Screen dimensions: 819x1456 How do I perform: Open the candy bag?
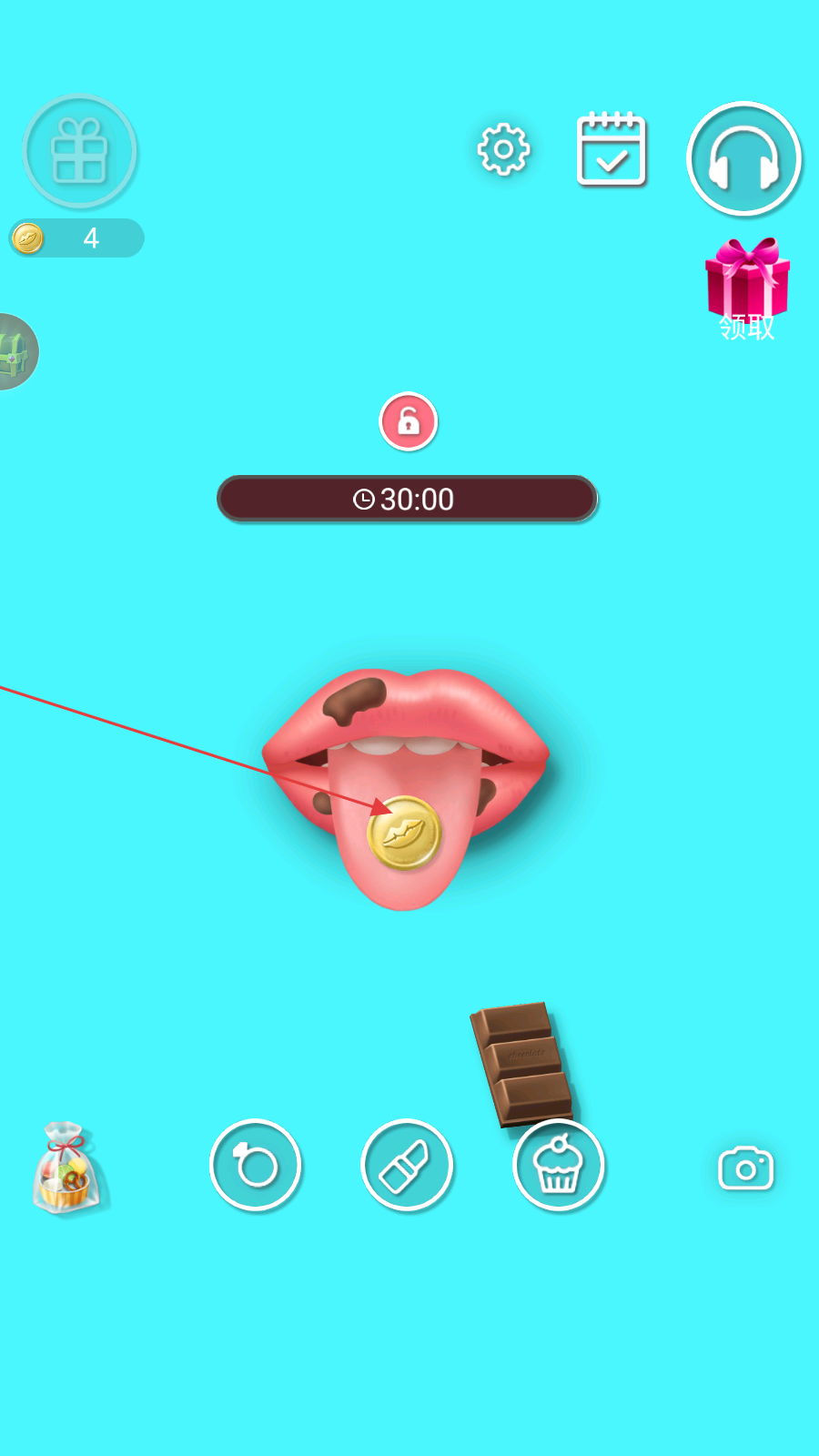point(66,1168)
